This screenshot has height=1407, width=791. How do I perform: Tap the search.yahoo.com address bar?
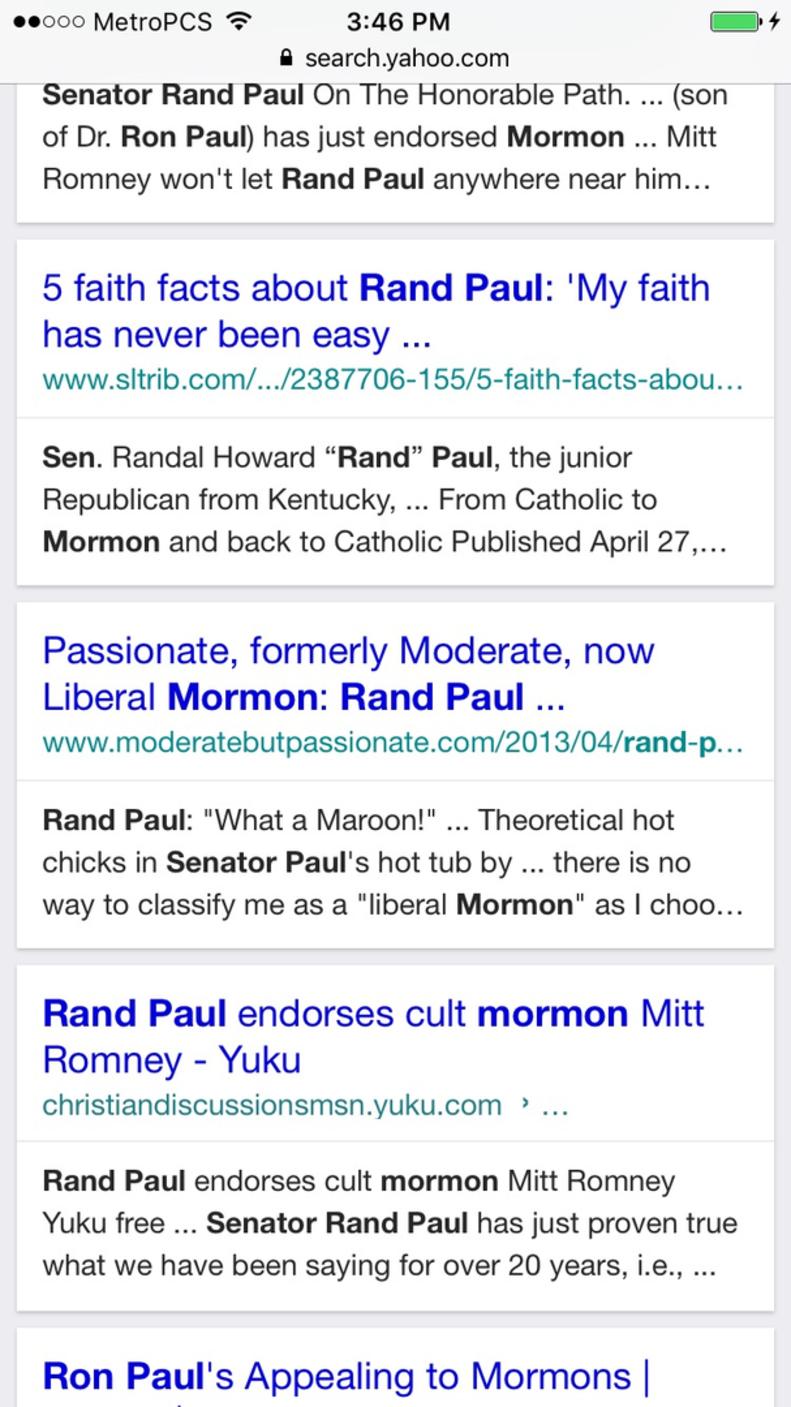(x=395, y=58)
